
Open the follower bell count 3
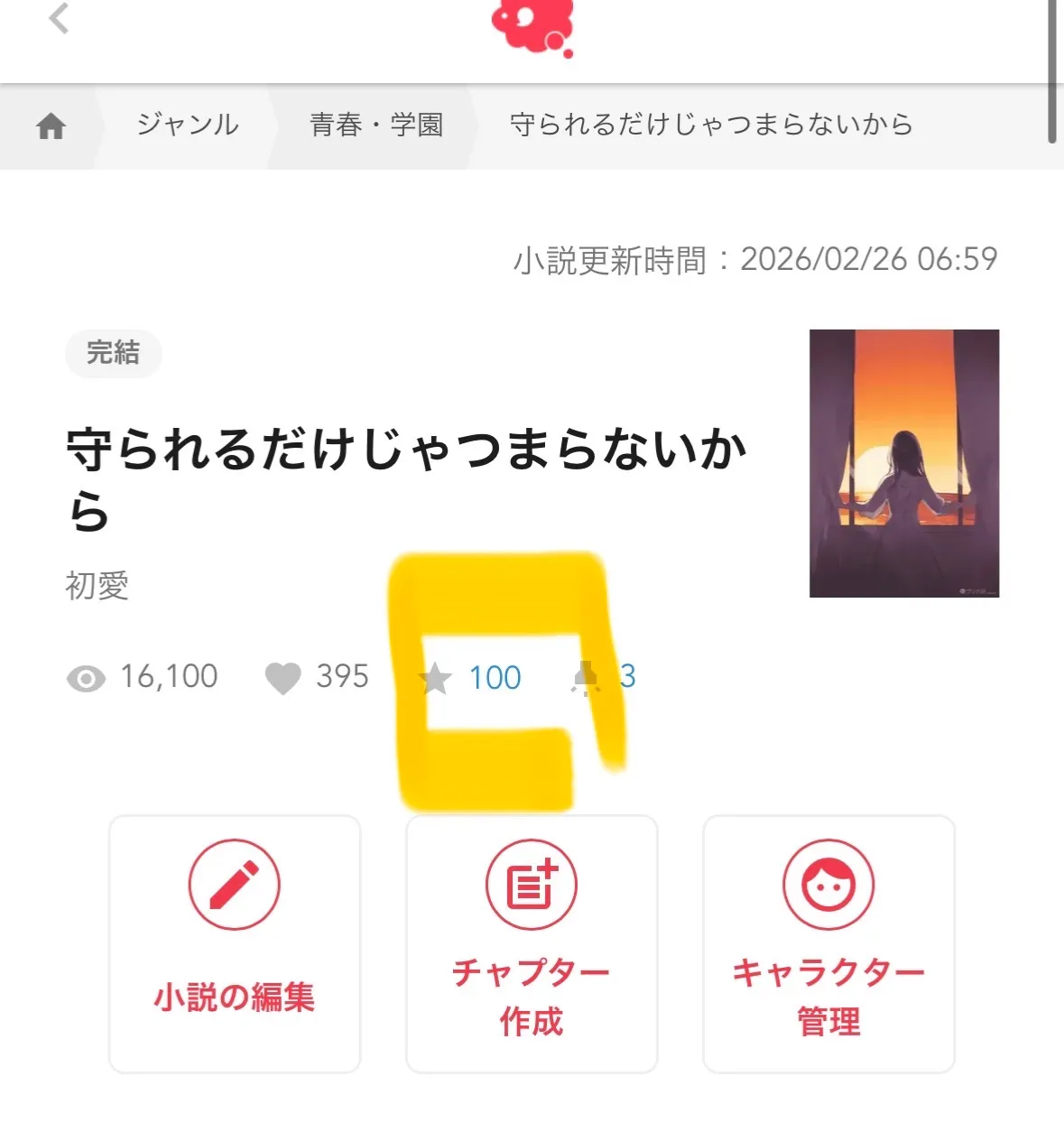(x=626, y=676)
